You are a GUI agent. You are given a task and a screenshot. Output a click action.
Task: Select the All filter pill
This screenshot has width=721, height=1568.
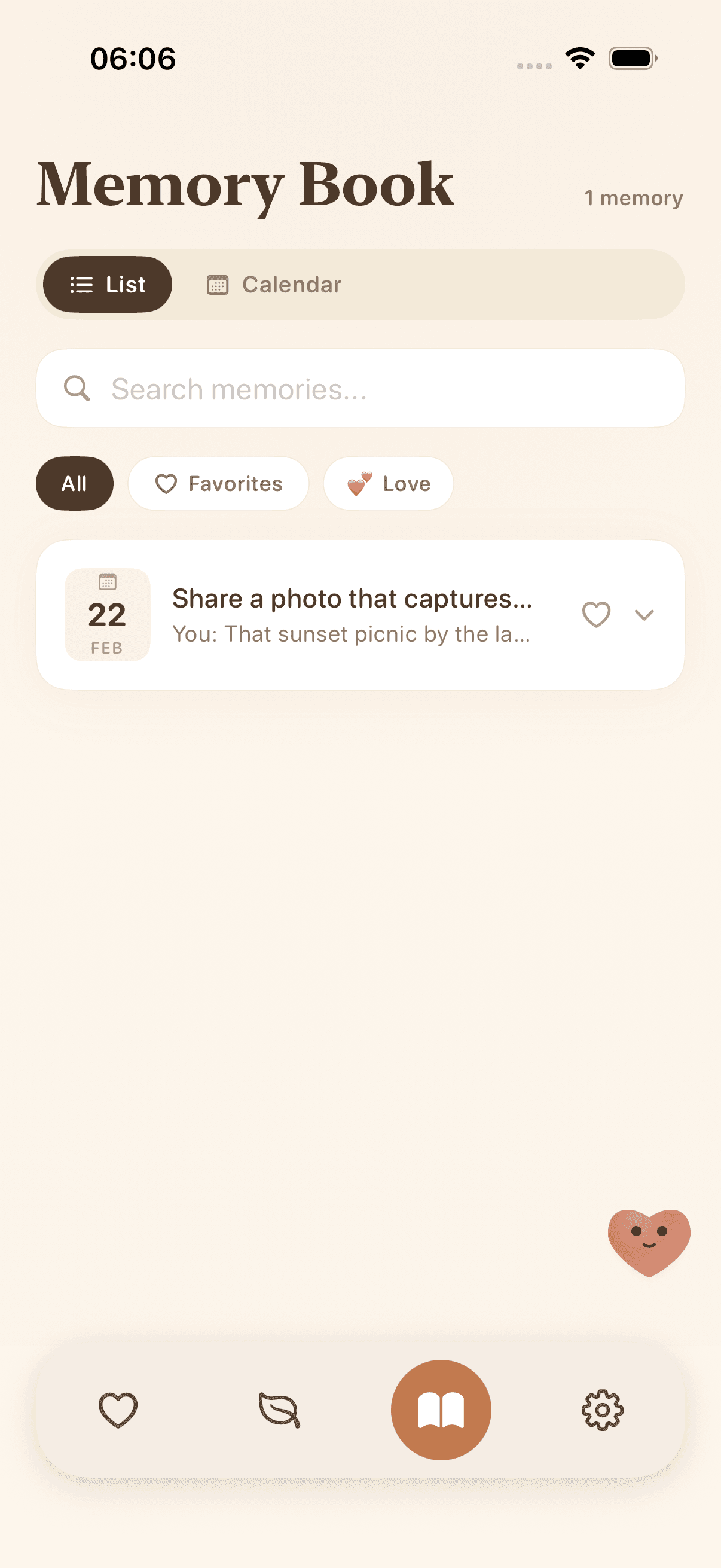[x=74, y=483]
